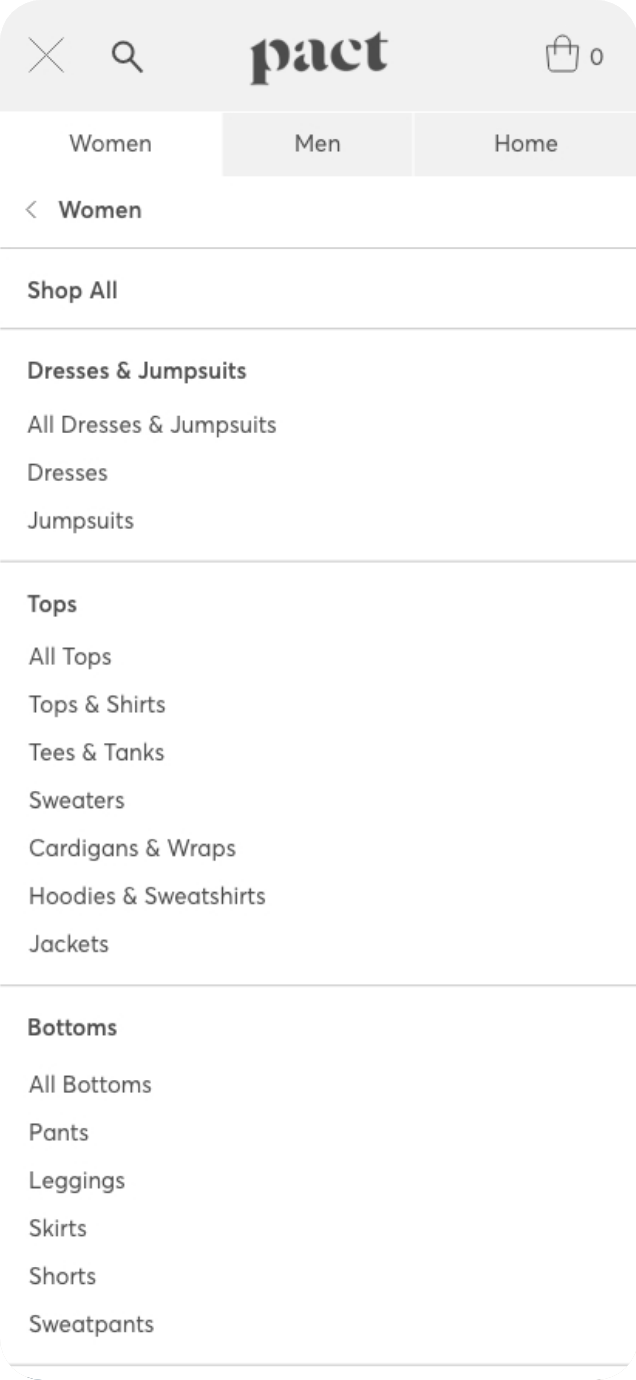The height and width of the screenshot is (1380, 636).
Task: Open Hoodies & Sweatshirts
Action: (147, 897)
